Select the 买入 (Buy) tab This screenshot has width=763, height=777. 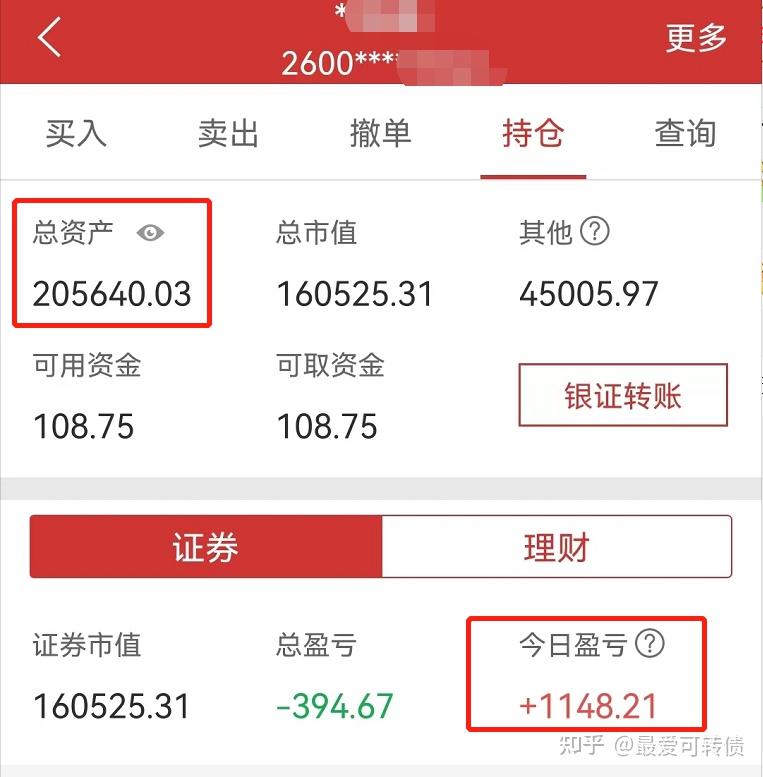(x=75, y=132)
